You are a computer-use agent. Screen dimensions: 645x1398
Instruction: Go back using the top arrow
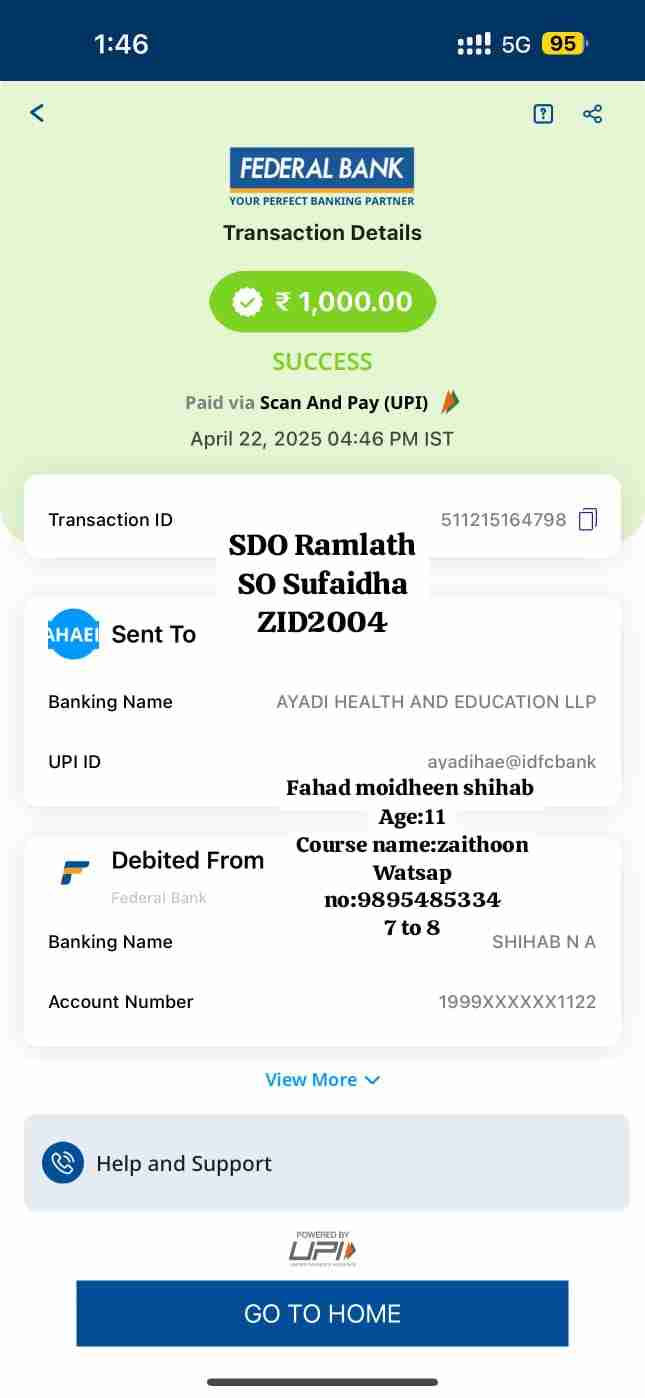pos(37,113)
